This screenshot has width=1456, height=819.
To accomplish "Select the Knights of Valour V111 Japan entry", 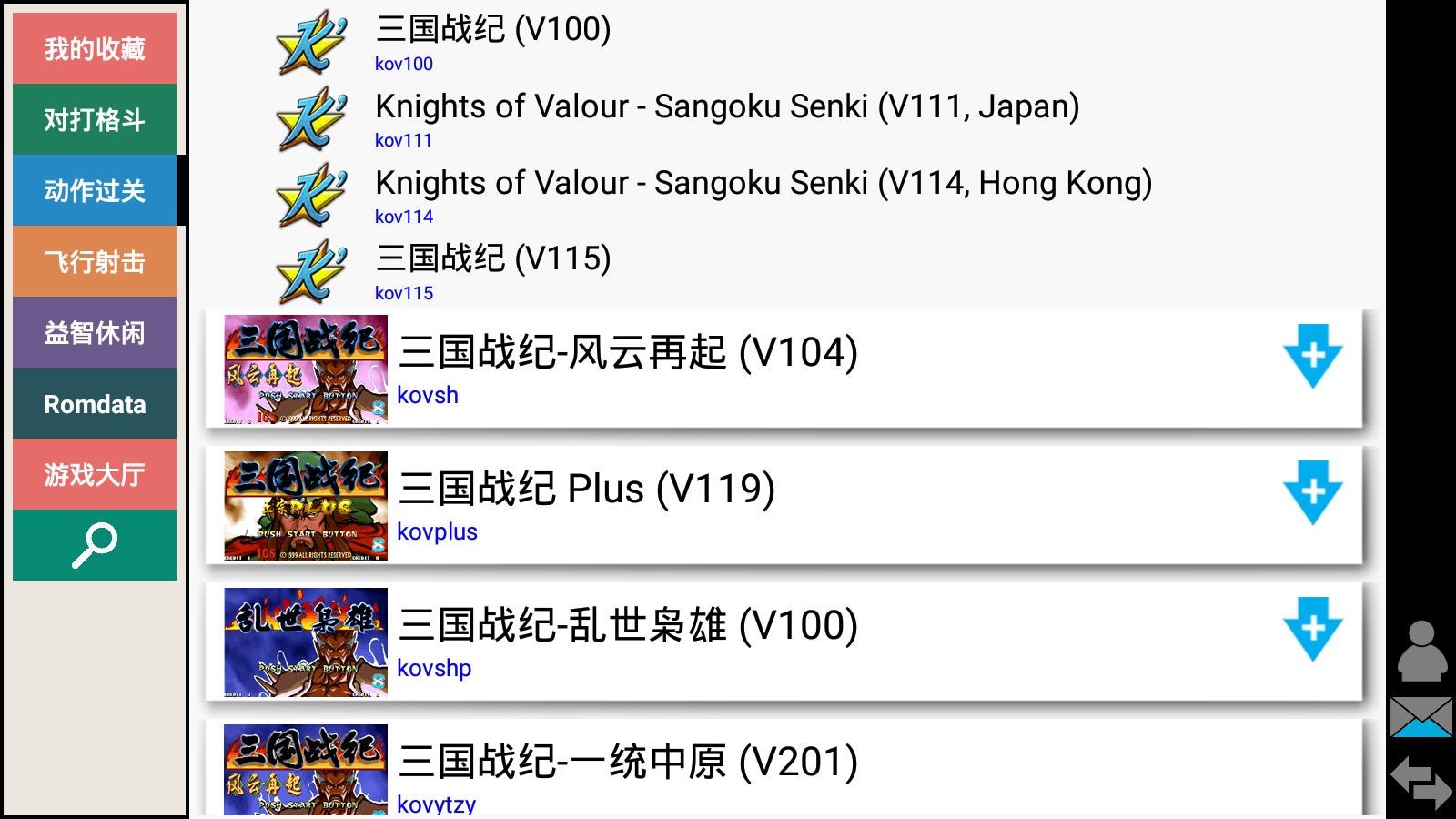I will click(726, 117).
